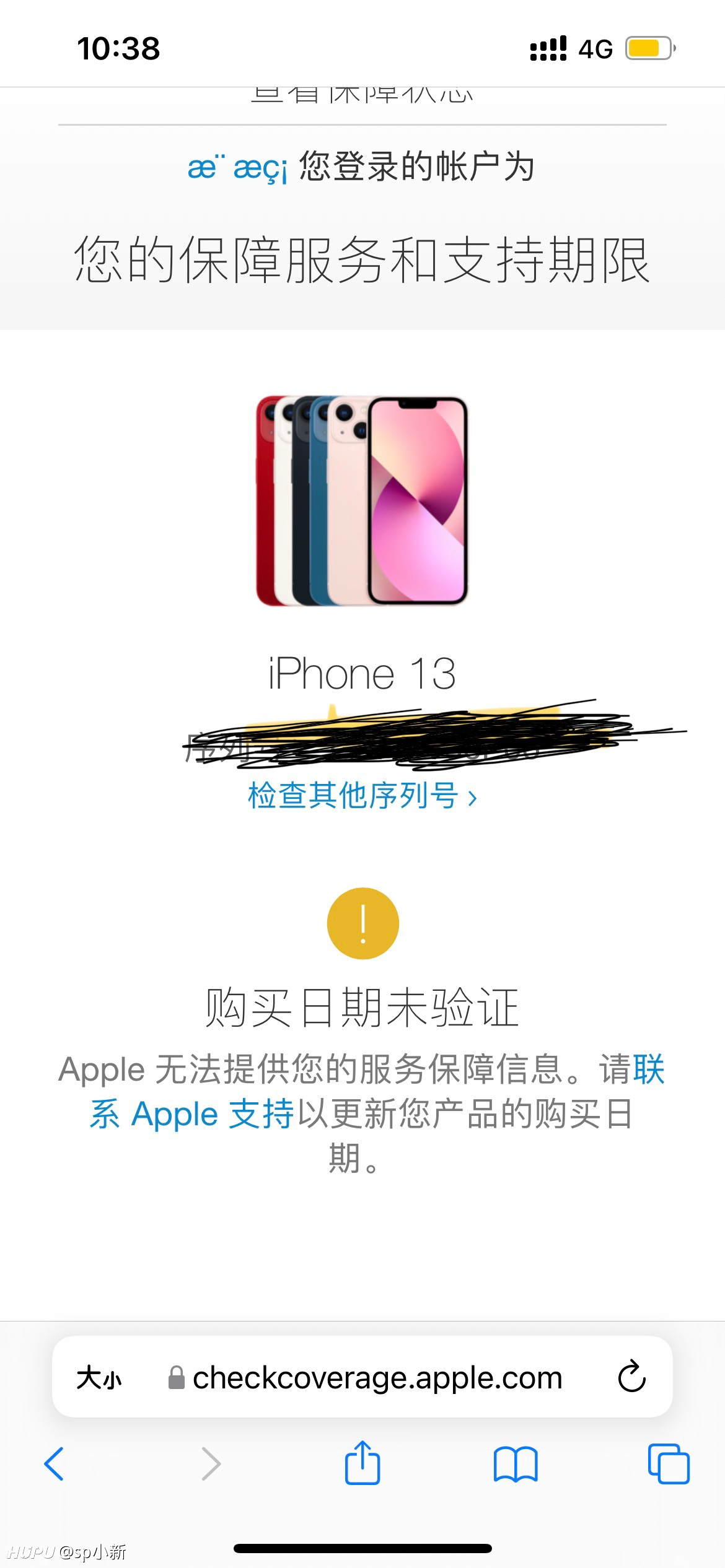This screenshot has height=1568, width=725.
Task: Show all open Safari tabs
Action: point(668,1464)
